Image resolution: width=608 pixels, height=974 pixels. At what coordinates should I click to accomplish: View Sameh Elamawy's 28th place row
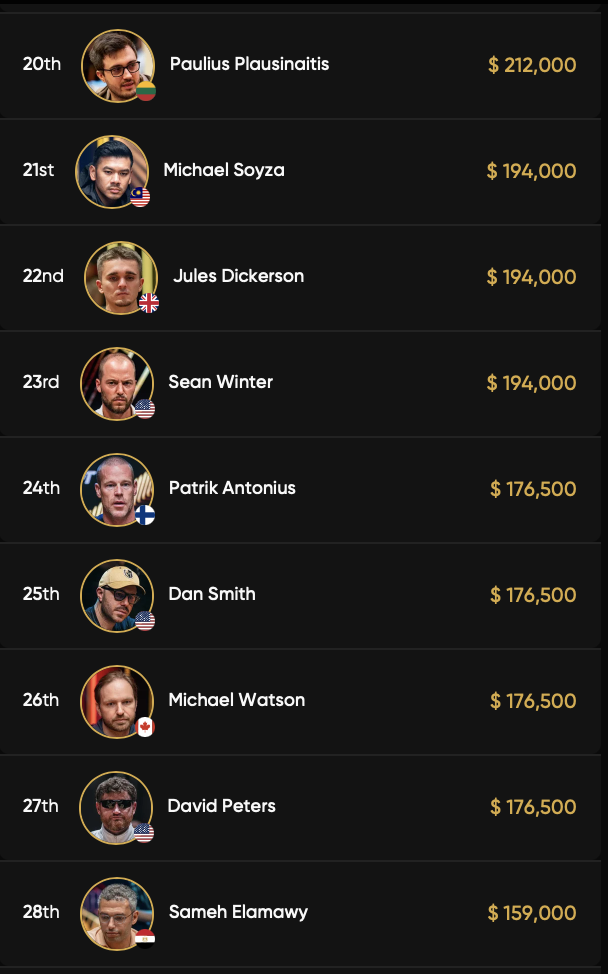coord(304,913)
